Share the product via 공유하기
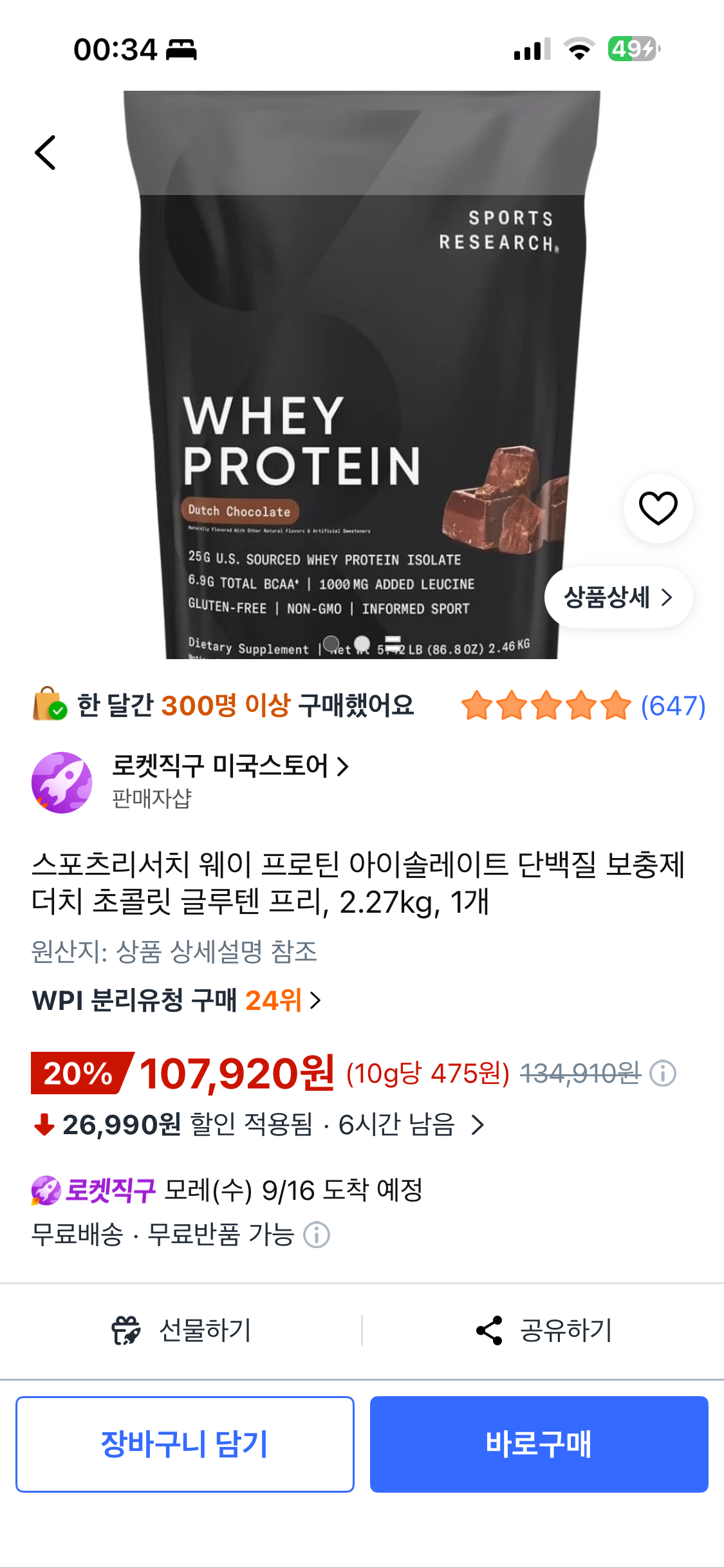Screen dimensions: 724x1568 [544, 1330]
